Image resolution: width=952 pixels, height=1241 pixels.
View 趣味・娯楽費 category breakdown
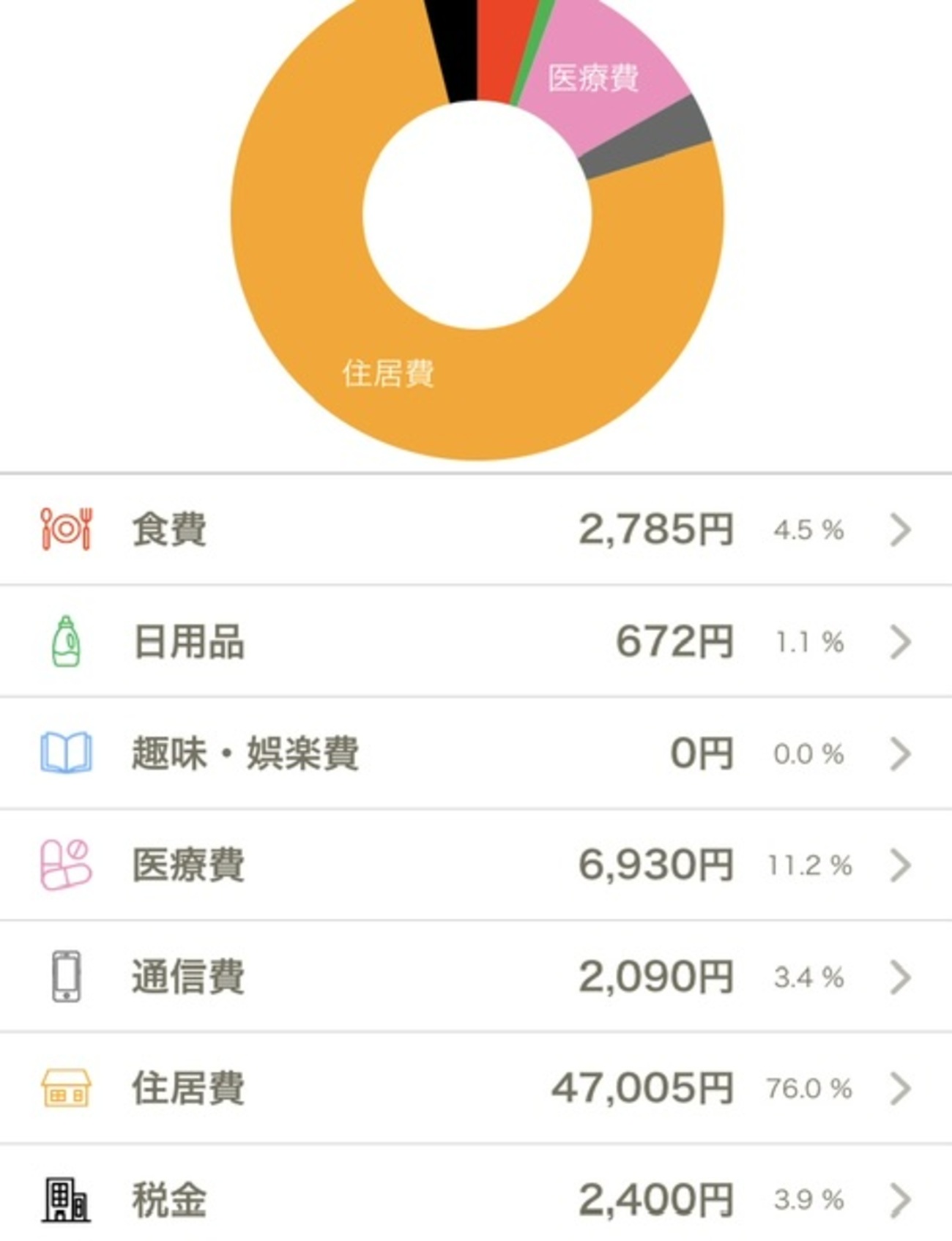pos(476,753)
